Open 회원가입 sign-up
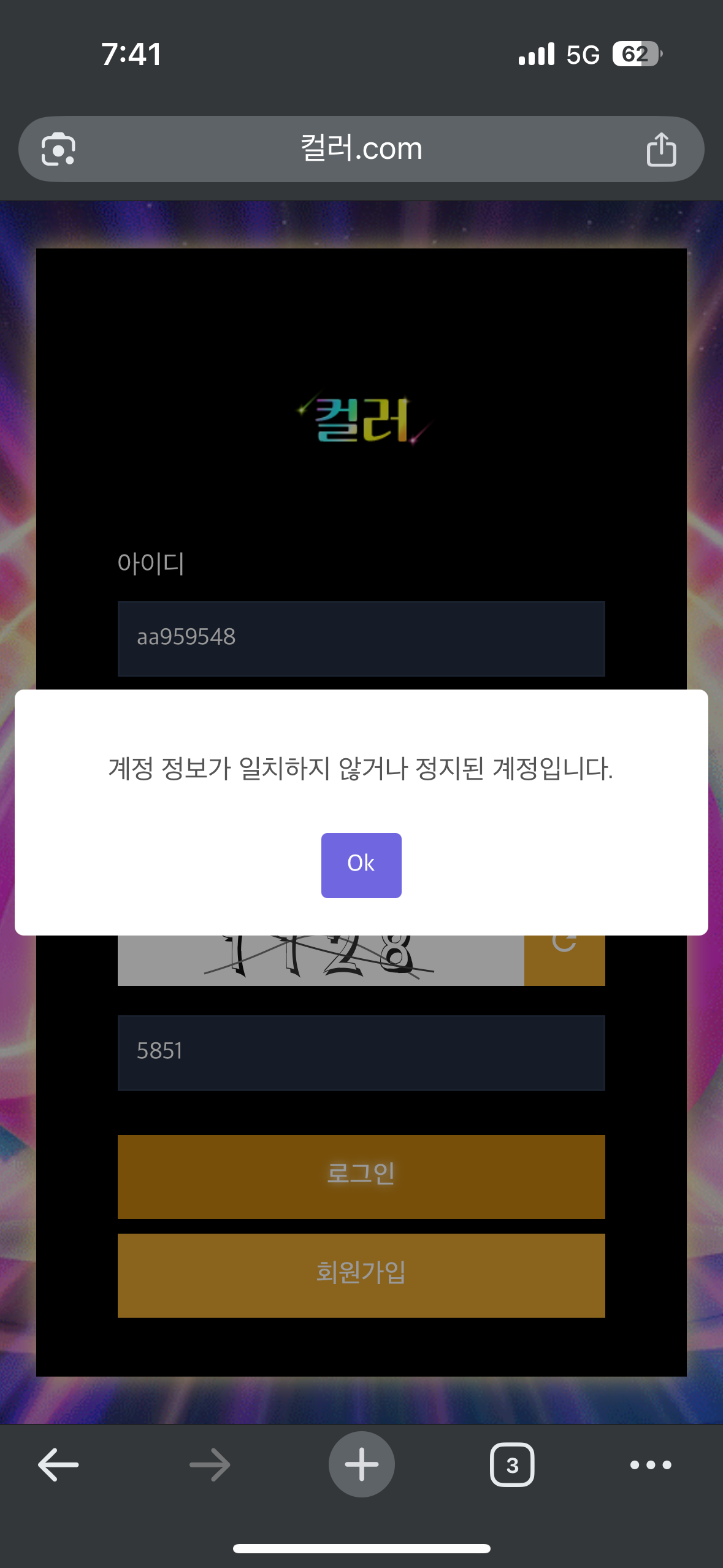Viewport: 723px width, 1568px height. point(361,1275)
